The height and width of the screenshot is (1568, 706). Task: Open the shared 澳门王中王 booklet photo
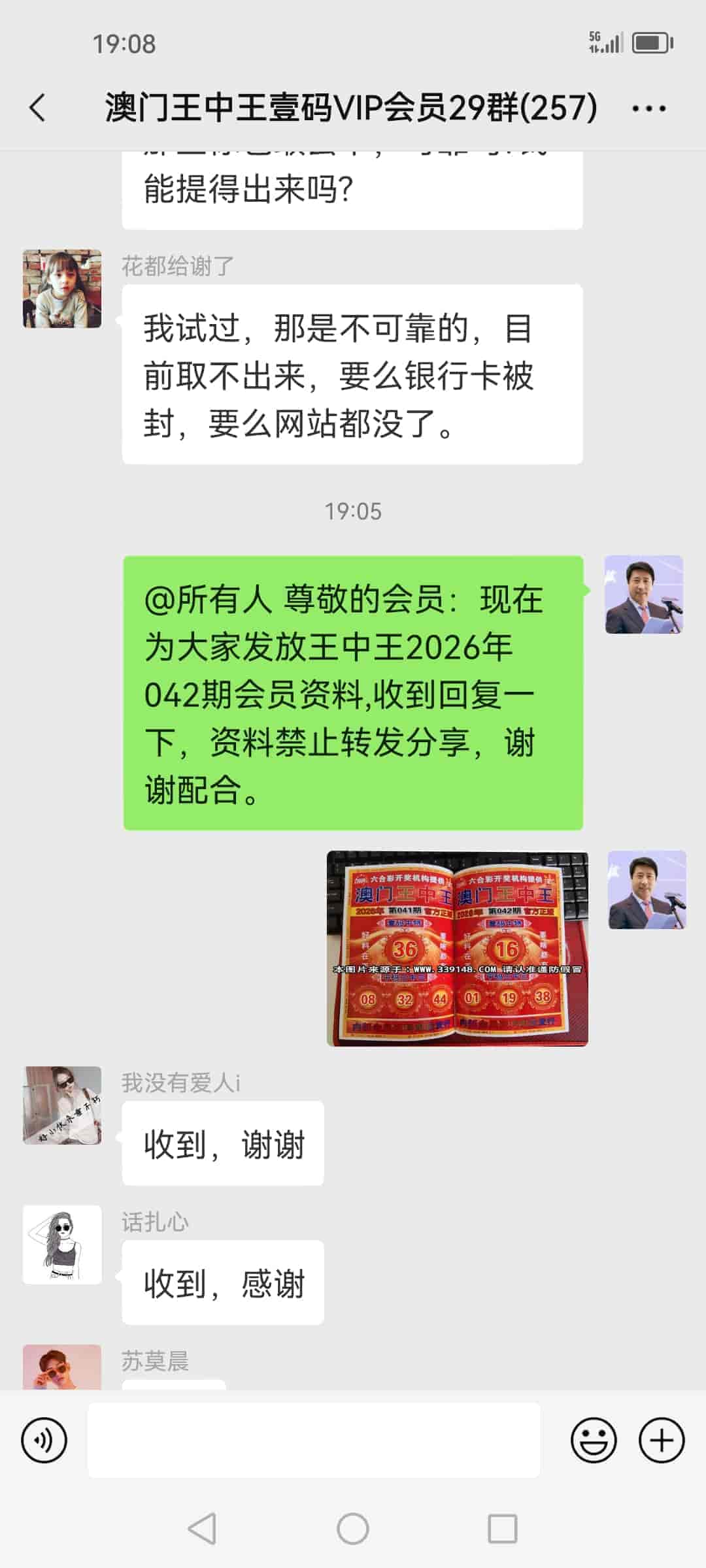click(457, 948)
